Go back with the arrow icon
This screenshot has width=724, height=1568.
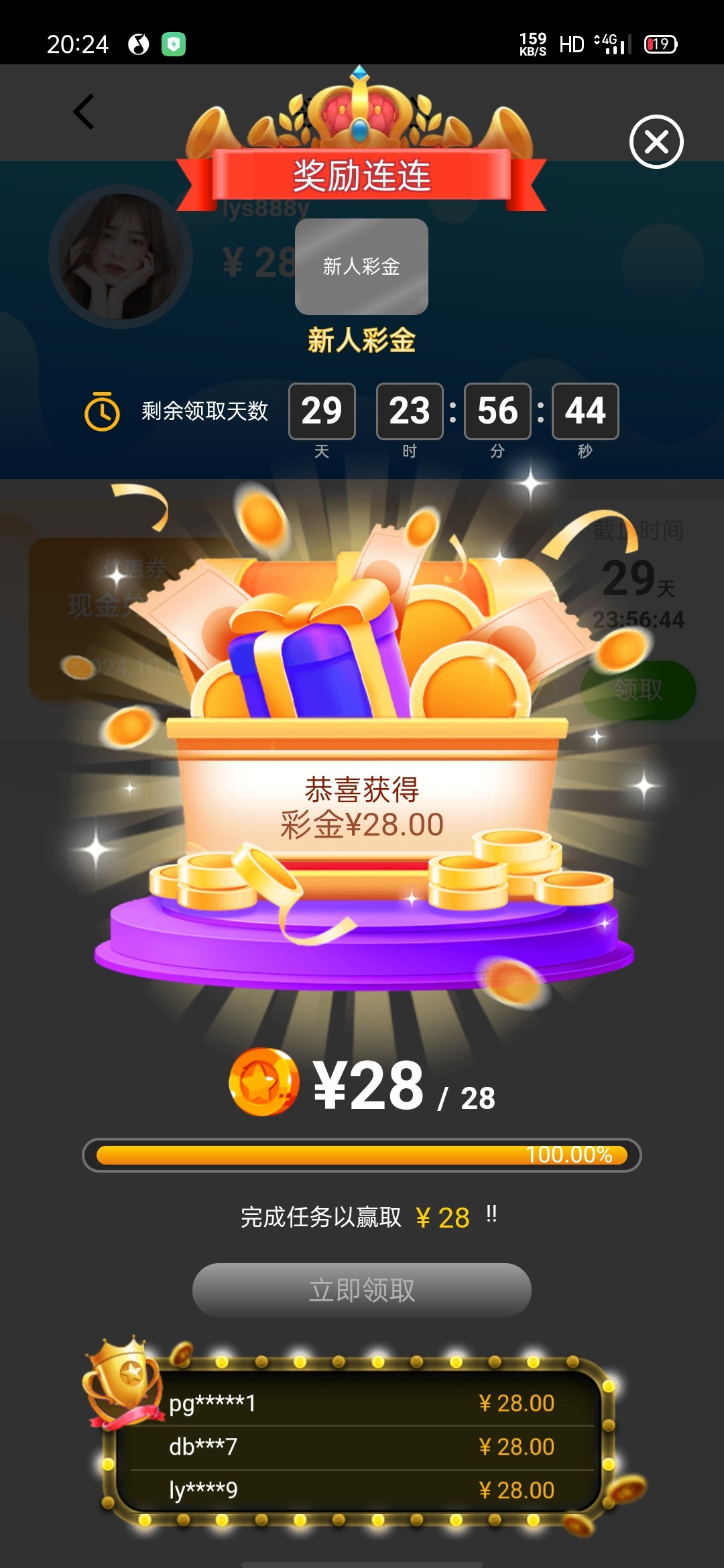[x=84, y=112]
